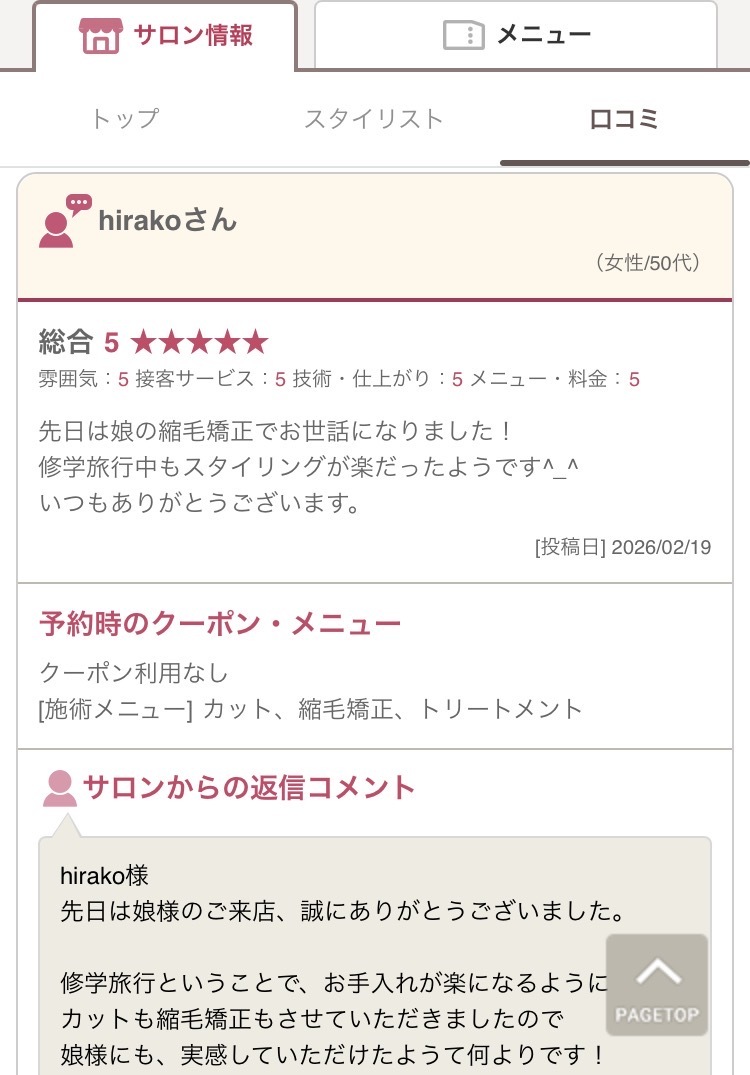This screenshot has height=1075, width=750.
Task: Tap the 口コミ sub-tab
Action: [x=624, y=119]
